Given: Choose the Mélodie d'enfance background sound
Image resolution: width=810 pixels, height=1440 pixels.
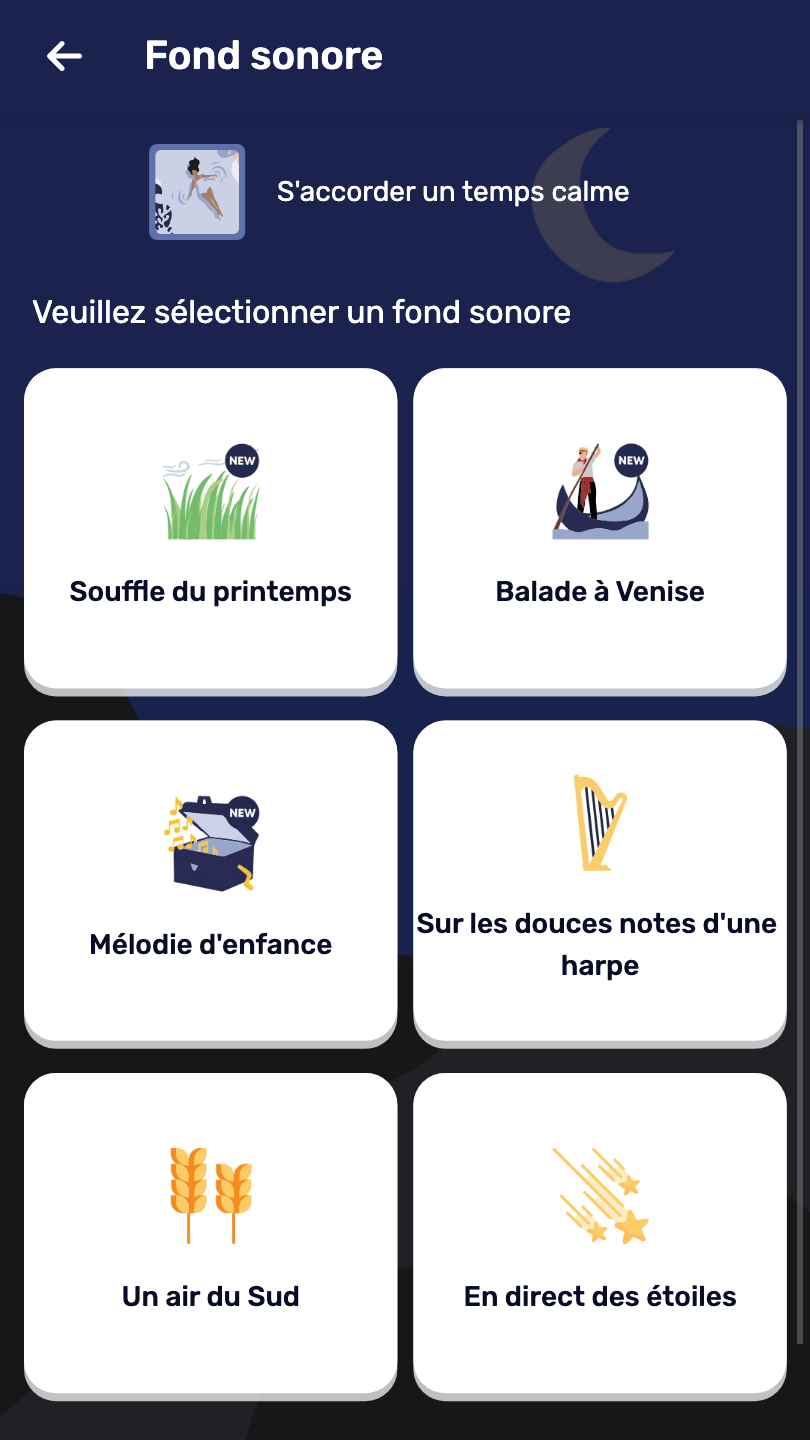Looking at the screenshot, I should click(210, 880).
